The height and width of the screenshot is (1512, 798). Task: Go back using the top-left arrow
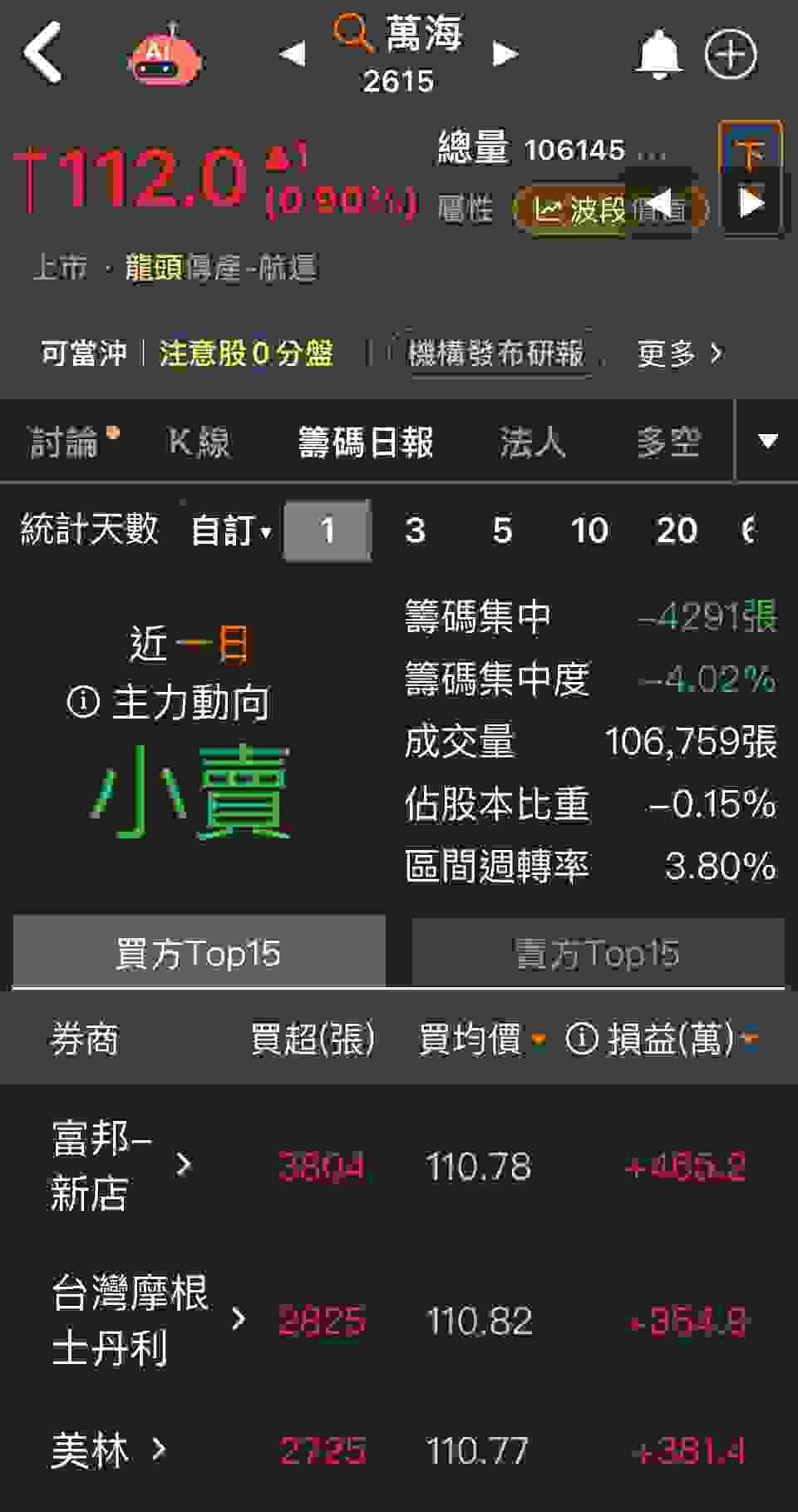coord(43,53)
